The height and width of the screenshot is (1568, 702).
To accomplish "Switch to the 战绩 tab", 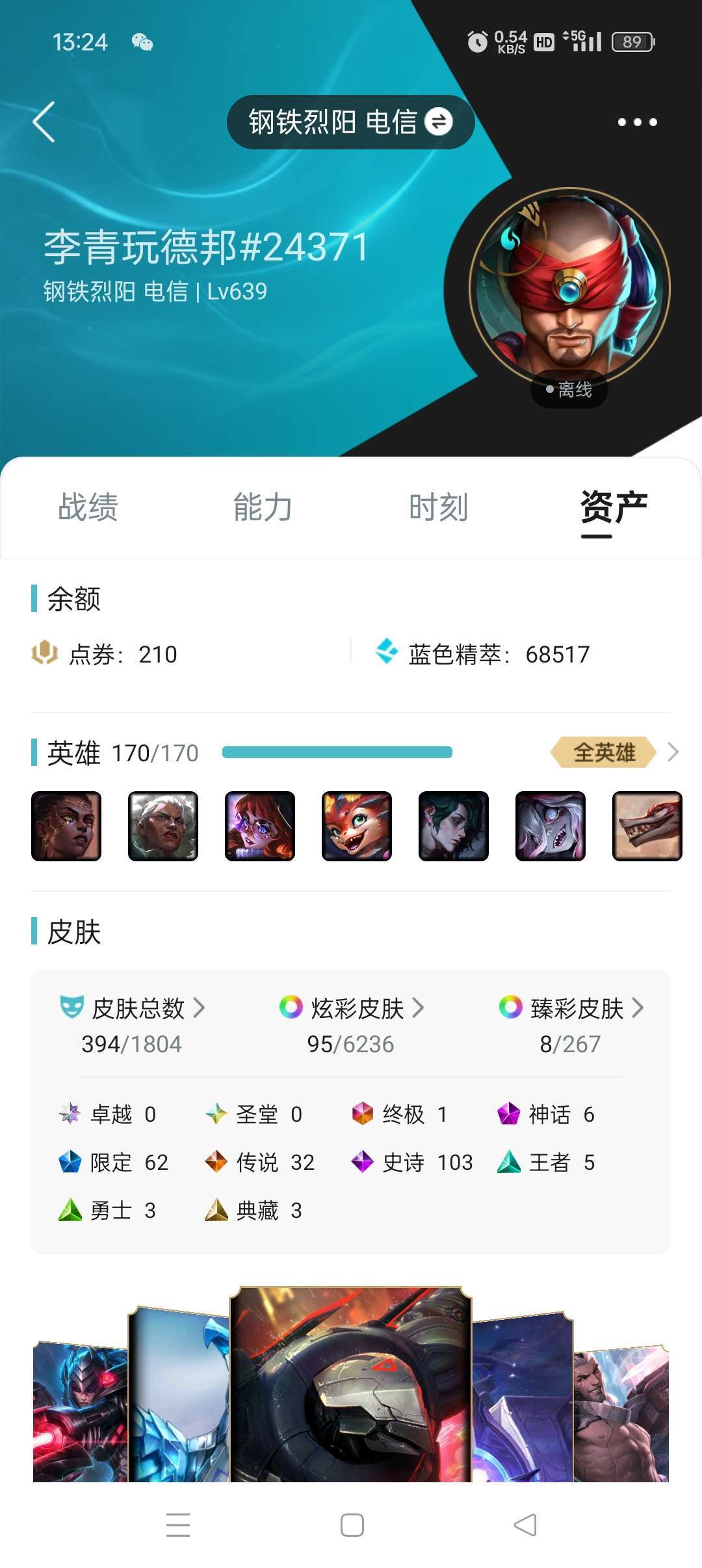I will pos(88,507).
